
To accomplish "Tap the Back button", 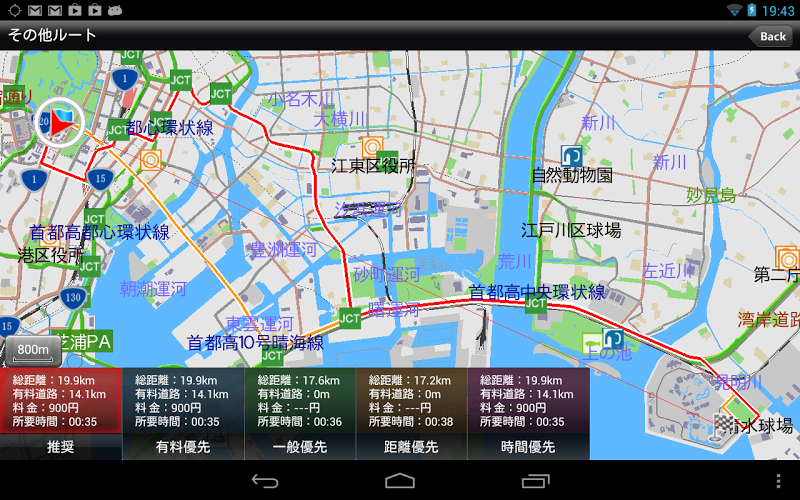I will 771,36.
